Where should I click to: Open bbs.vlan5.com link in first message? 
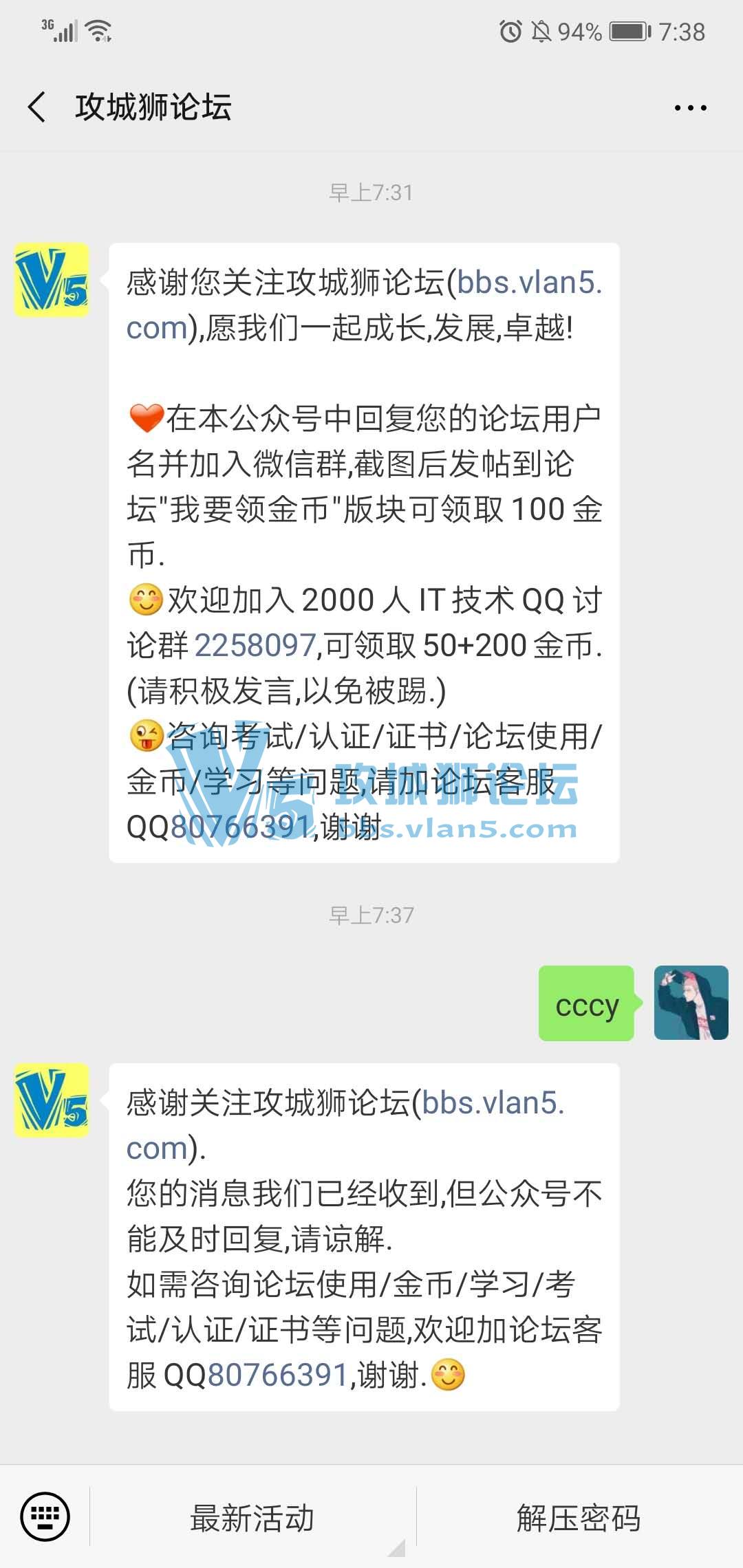coord(528,283)
